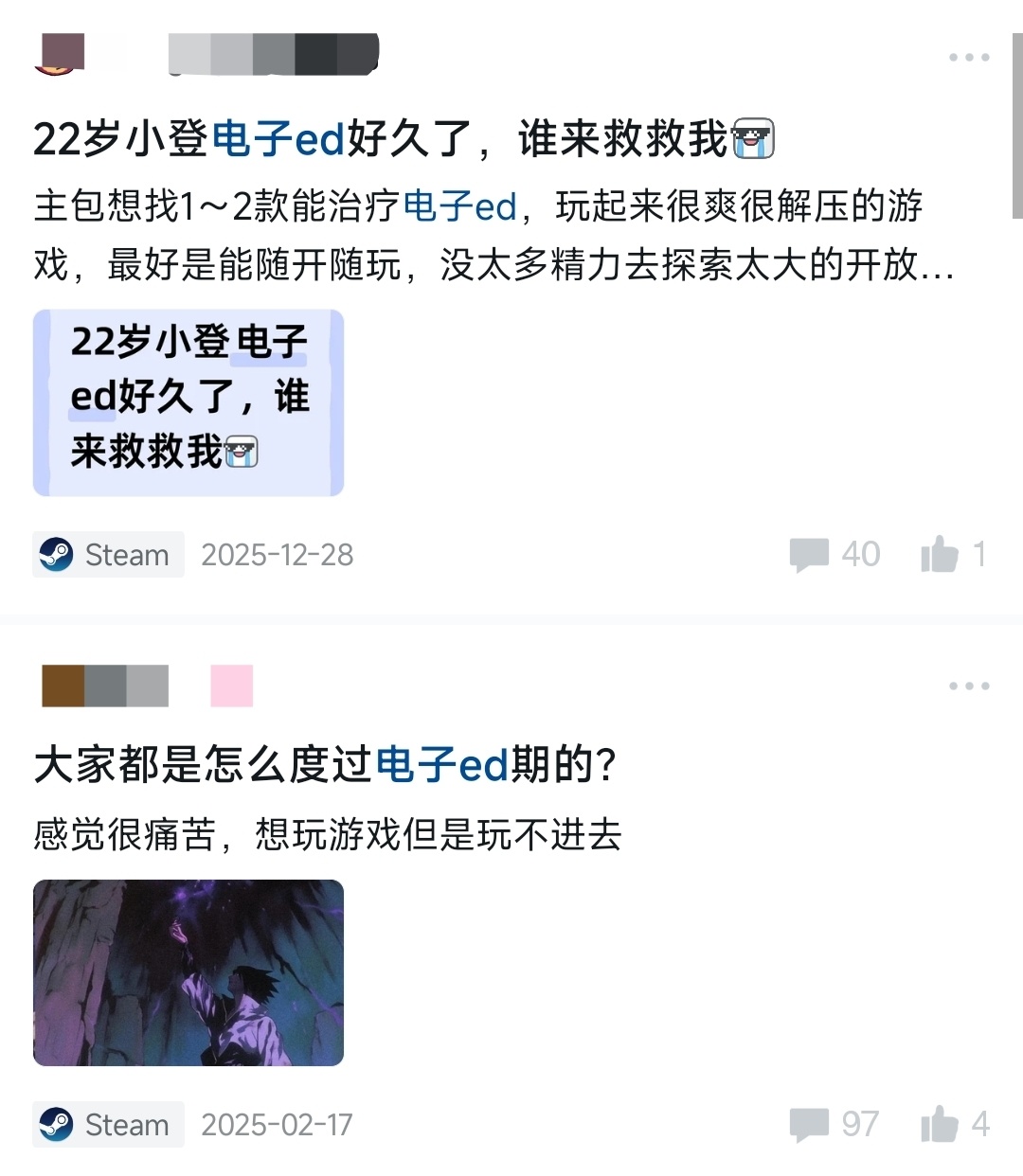The image size is (1023, 1176).
Task: View the purple anime image thumbnail
Action: [x=188, y=972]
